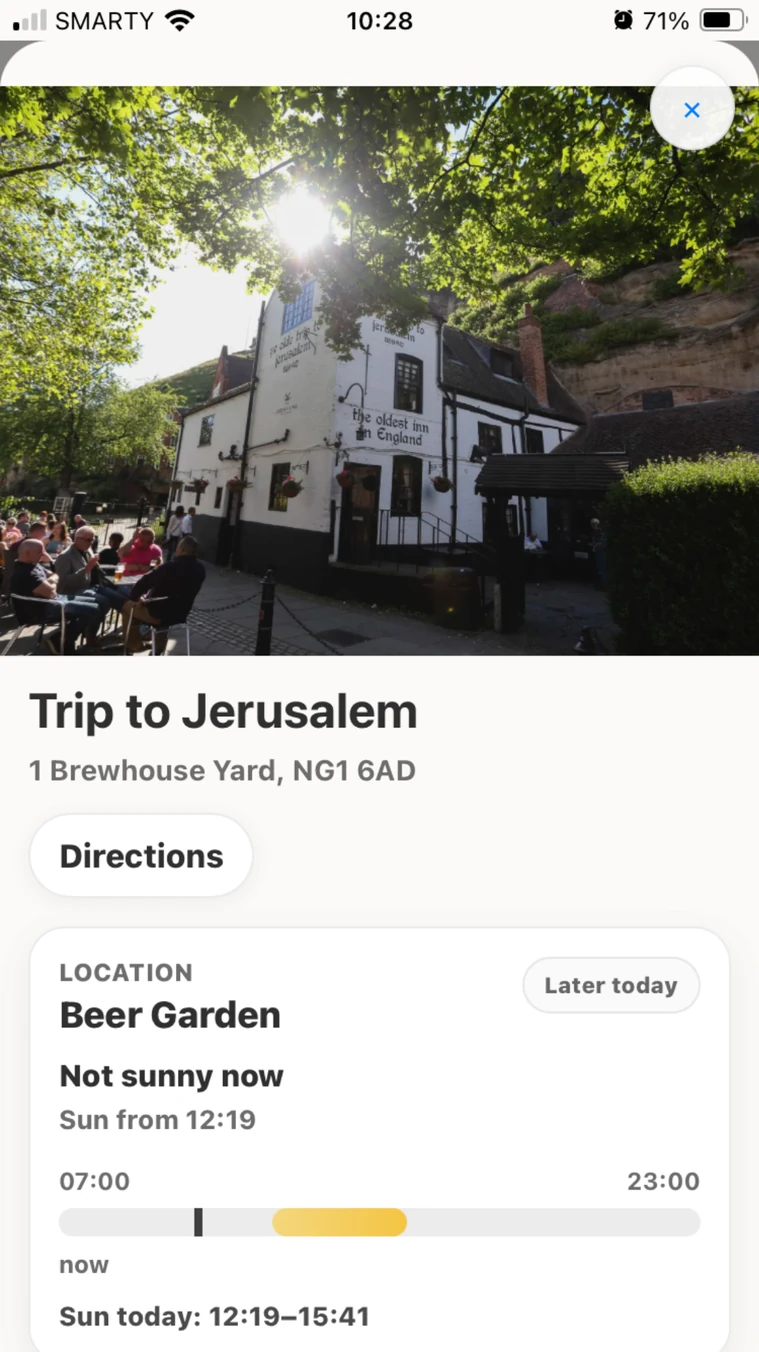Tap the Sun today: 12:19–15:41 text
The image size is (759, 1352).
click(214, 1316)
